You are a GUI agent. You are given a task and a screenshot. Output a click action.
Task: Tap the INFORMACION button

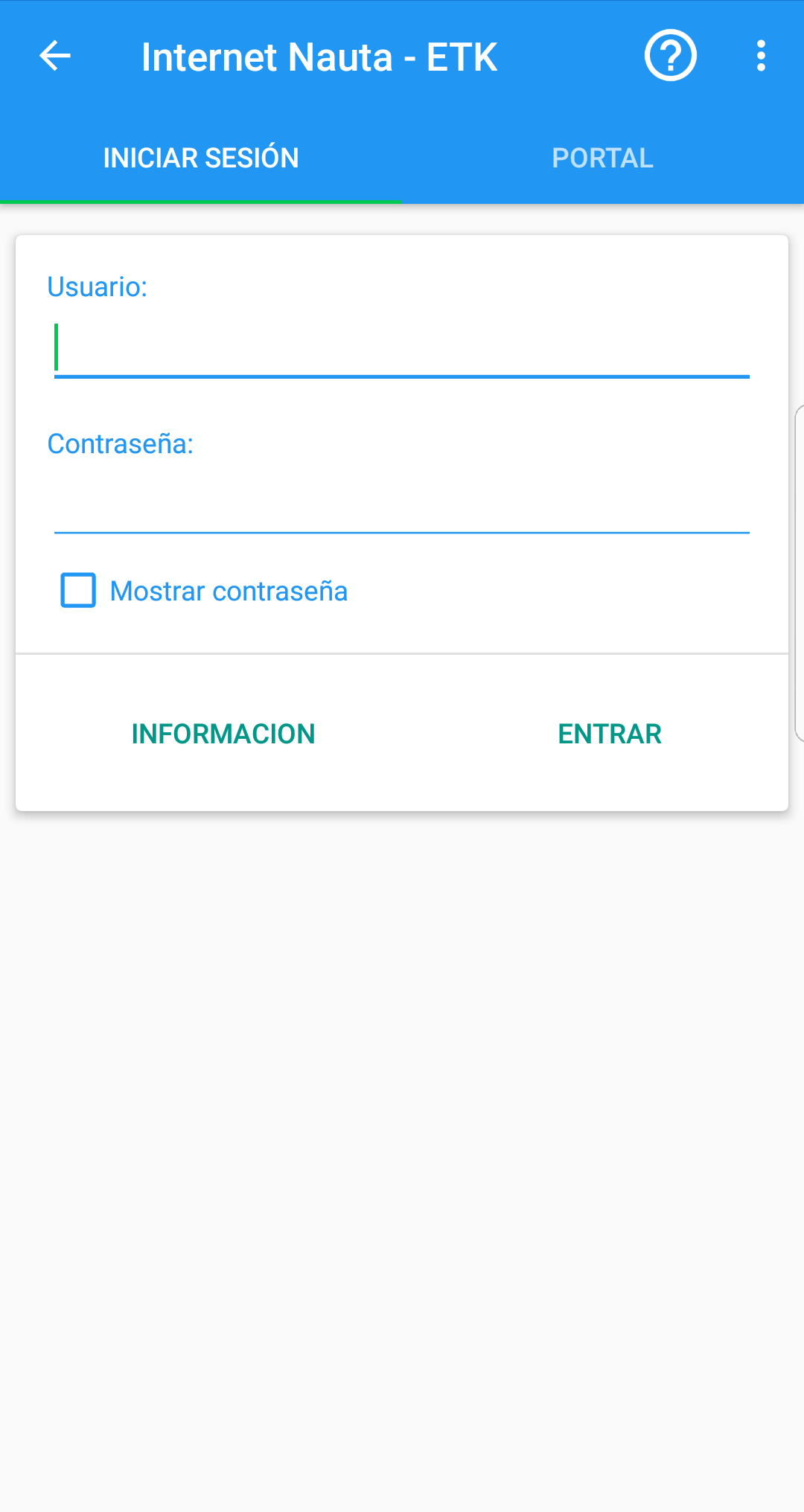(x=223, y=734)
